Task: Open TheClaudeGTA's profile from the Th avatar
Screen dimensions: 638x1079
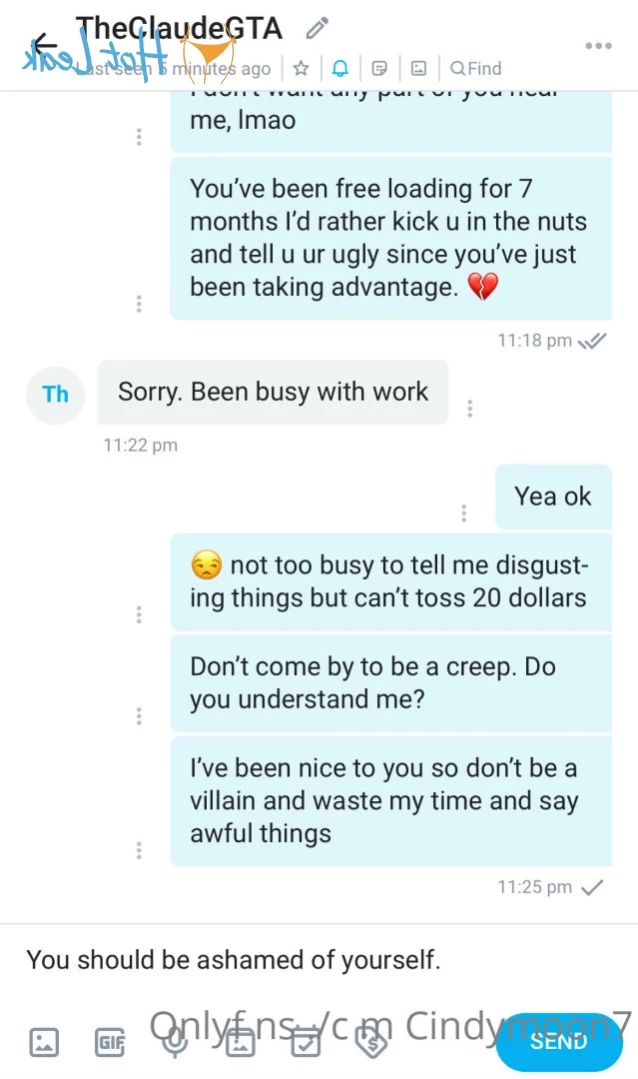Action: point(56,394)
